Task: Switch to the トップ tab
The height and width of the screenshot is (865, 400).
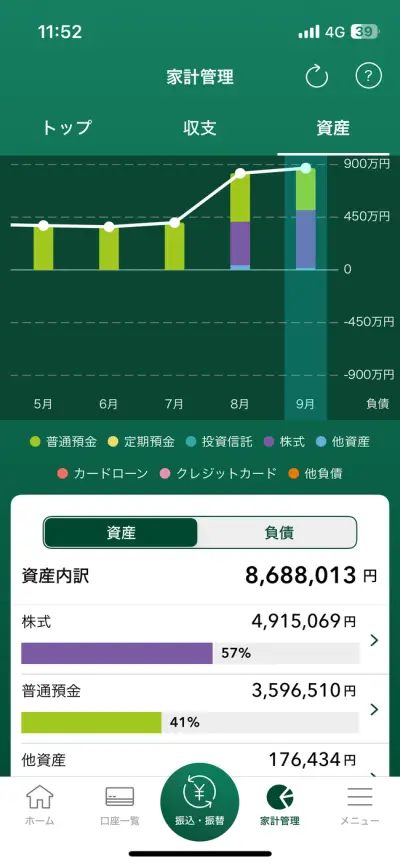Action: tap(67, 128)
